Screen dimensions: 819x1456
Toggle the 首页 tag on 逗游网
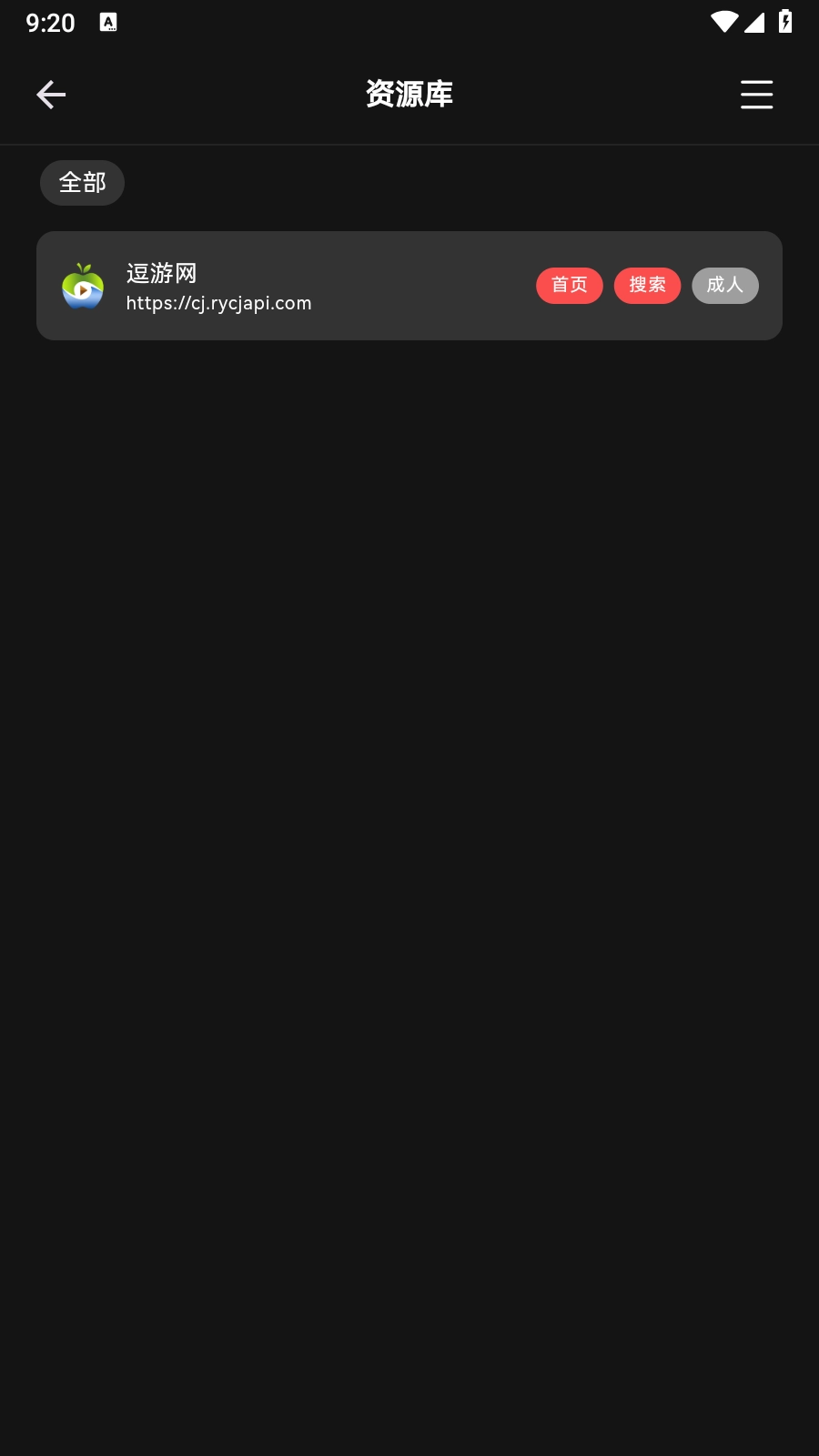click(x=569, y=286)
